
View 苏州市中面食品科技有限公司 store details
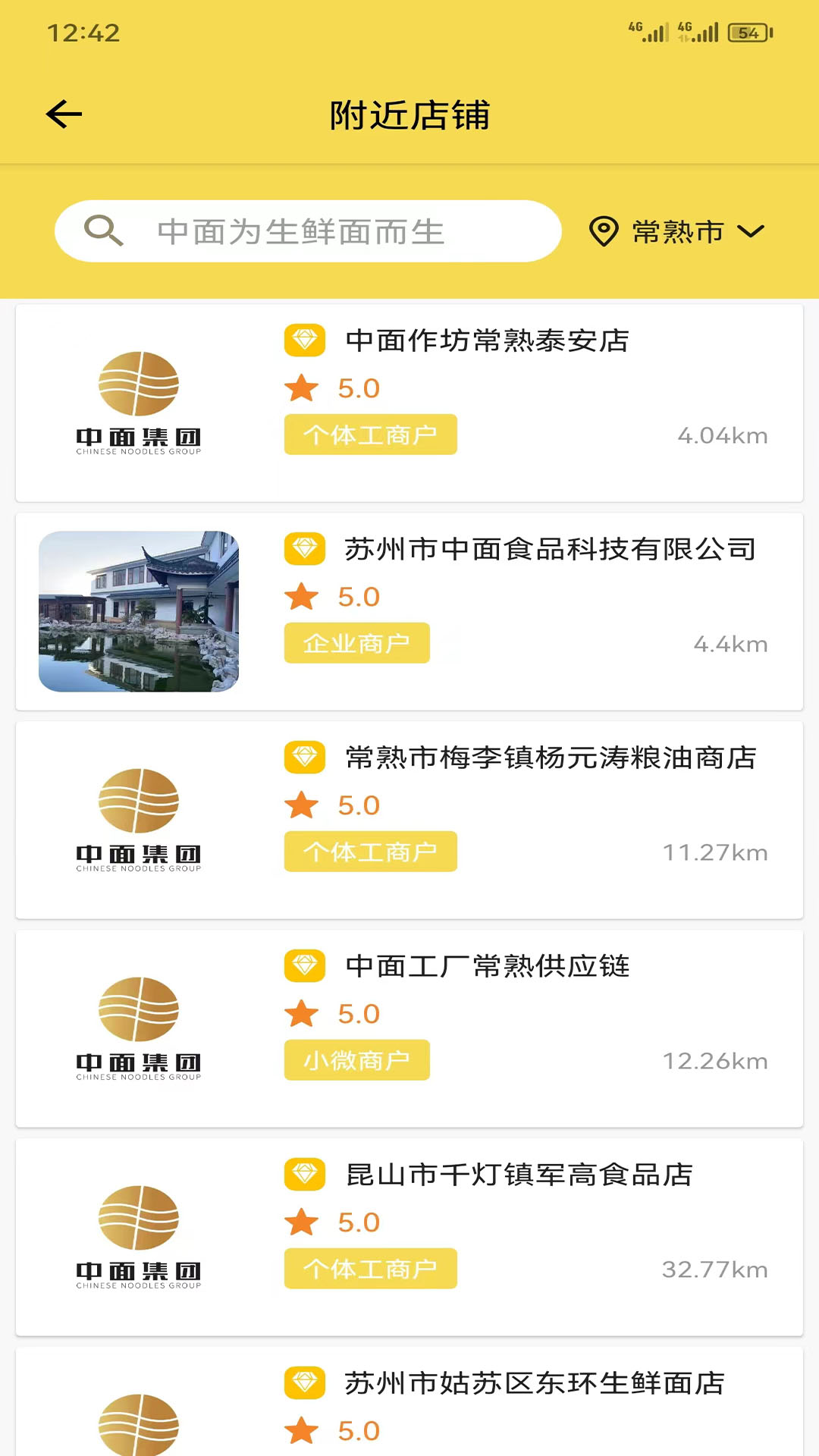click(409, 611)
